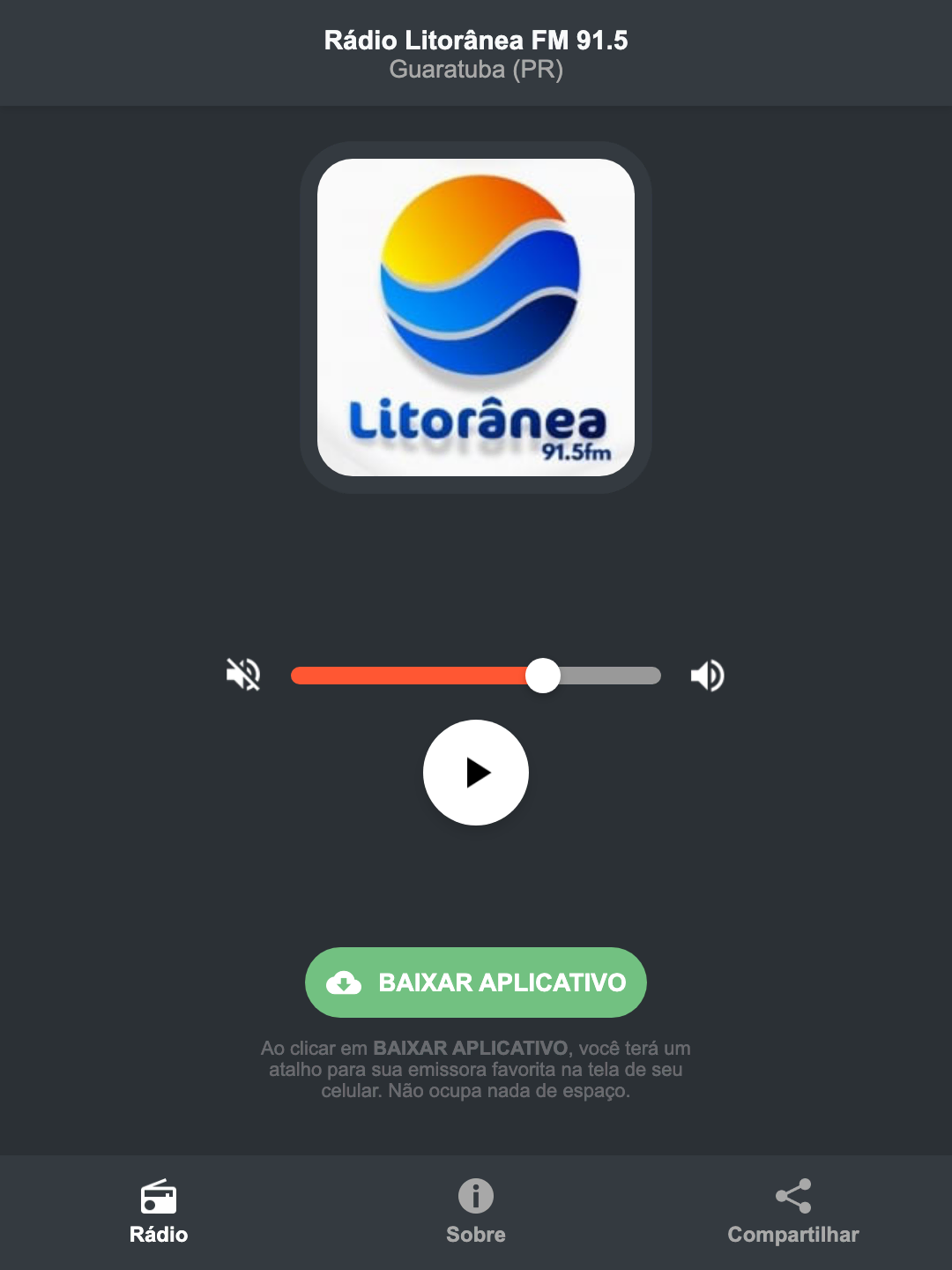
Task: Click the app shortcut description paragraph
Action: point(475,1072)
